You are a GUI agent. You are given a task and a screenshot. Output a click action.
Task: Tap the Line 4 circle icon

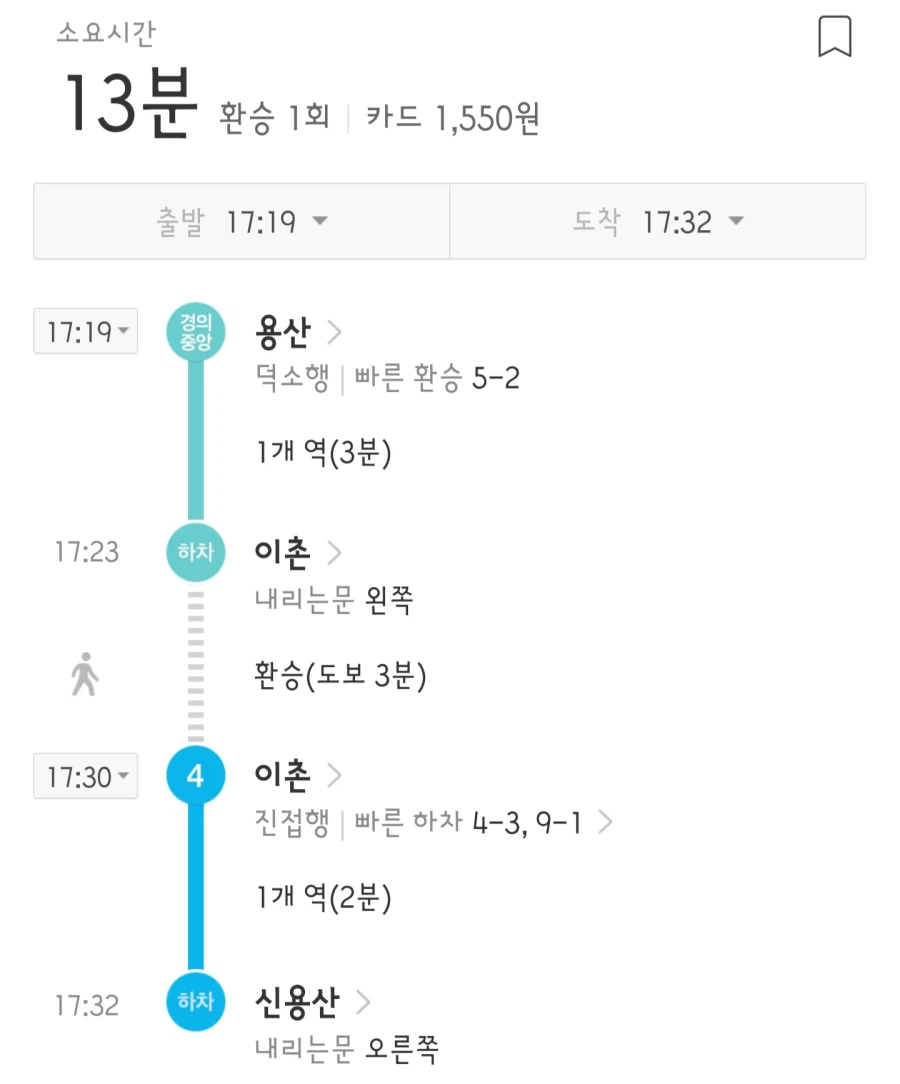click(194, 775)
